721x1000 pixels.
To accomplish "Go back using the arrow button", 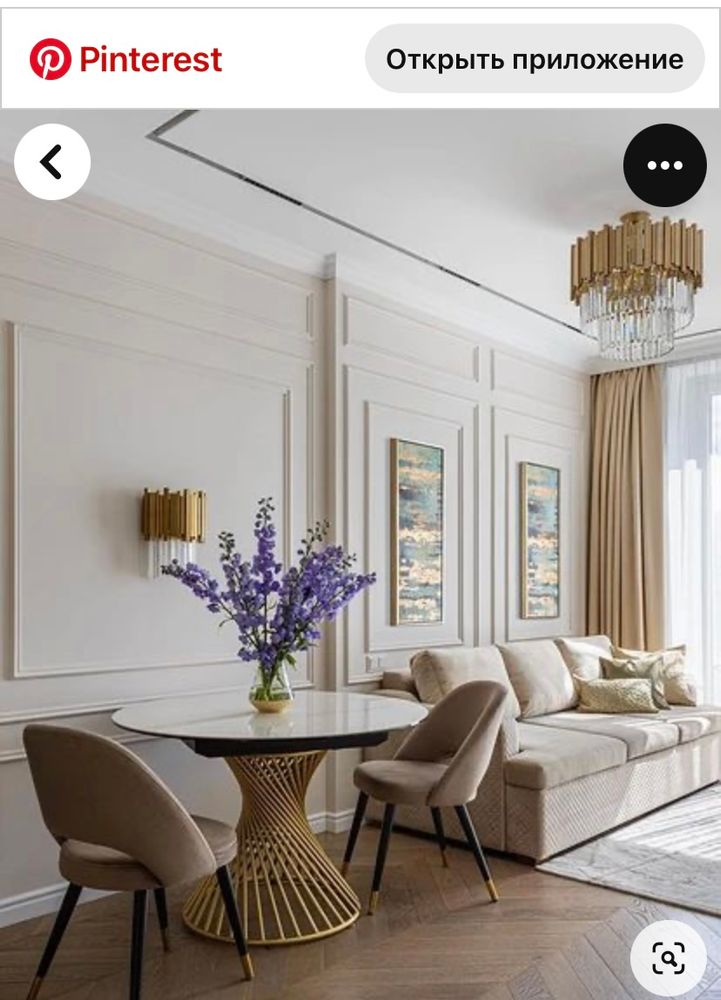I will [x=52, y=162].
